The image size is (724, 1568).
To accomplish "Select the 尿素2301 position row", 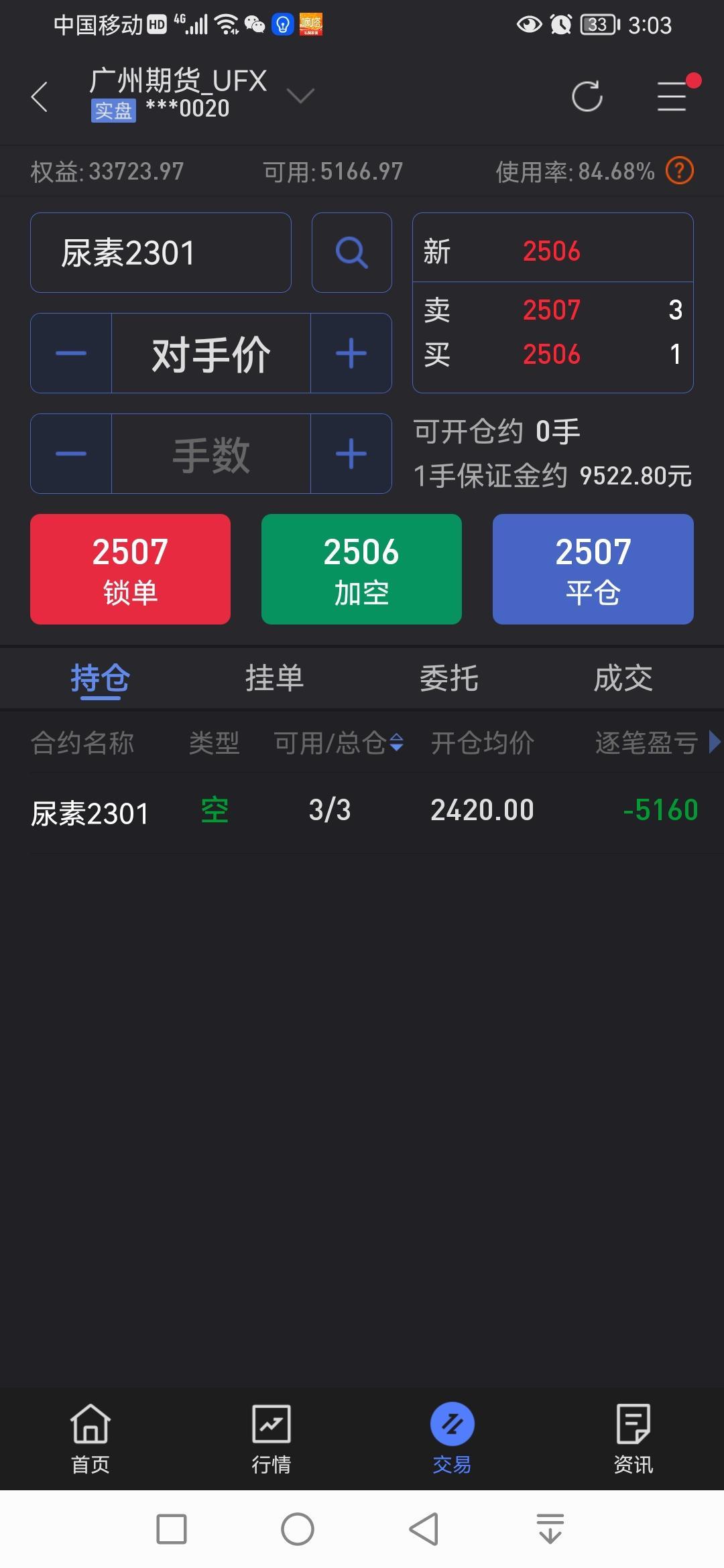I will click(362, 812).
